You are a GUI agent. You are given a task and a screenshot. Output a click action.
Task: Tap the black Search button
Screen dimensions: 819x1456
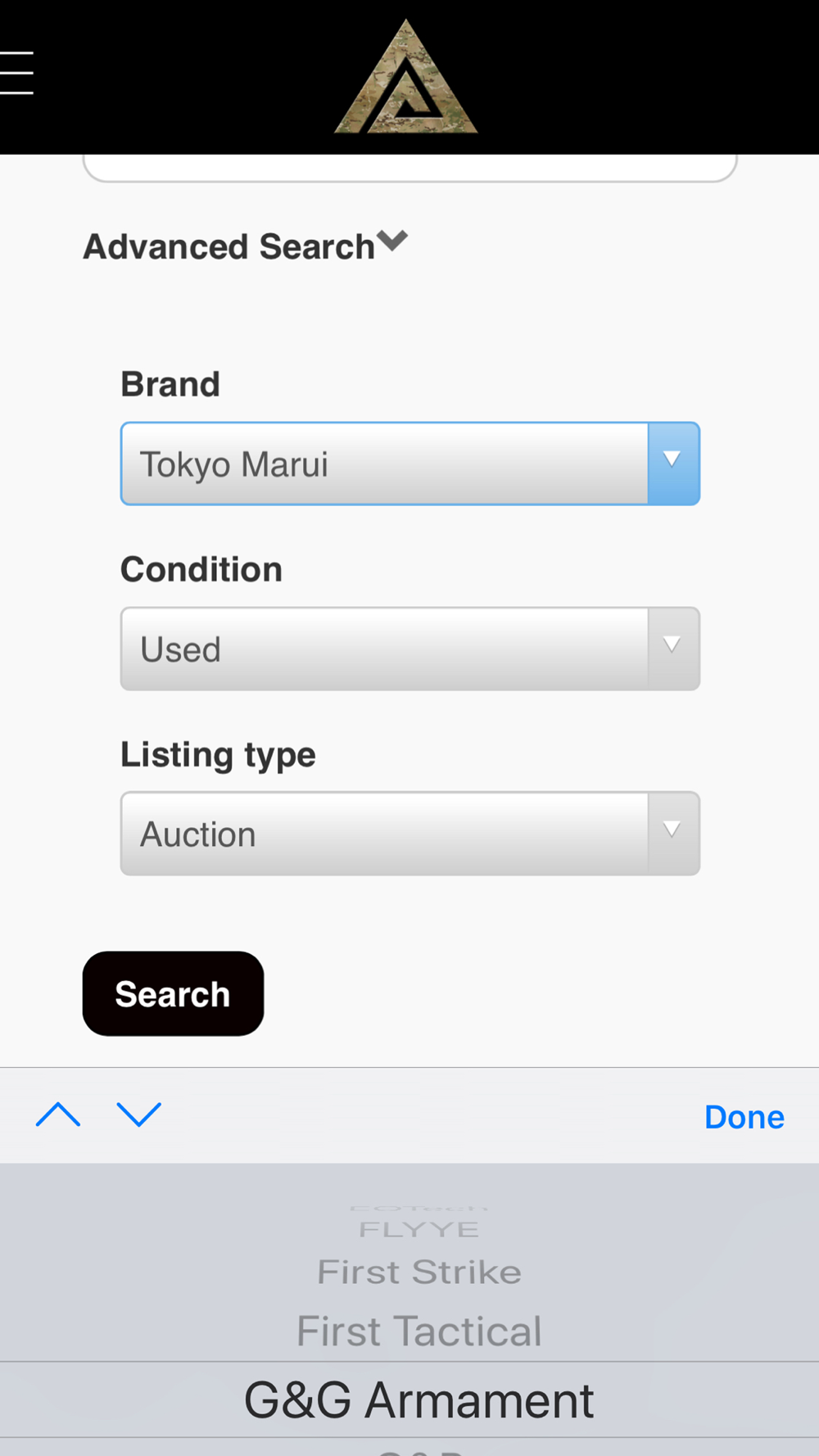(x=173, y=993)
